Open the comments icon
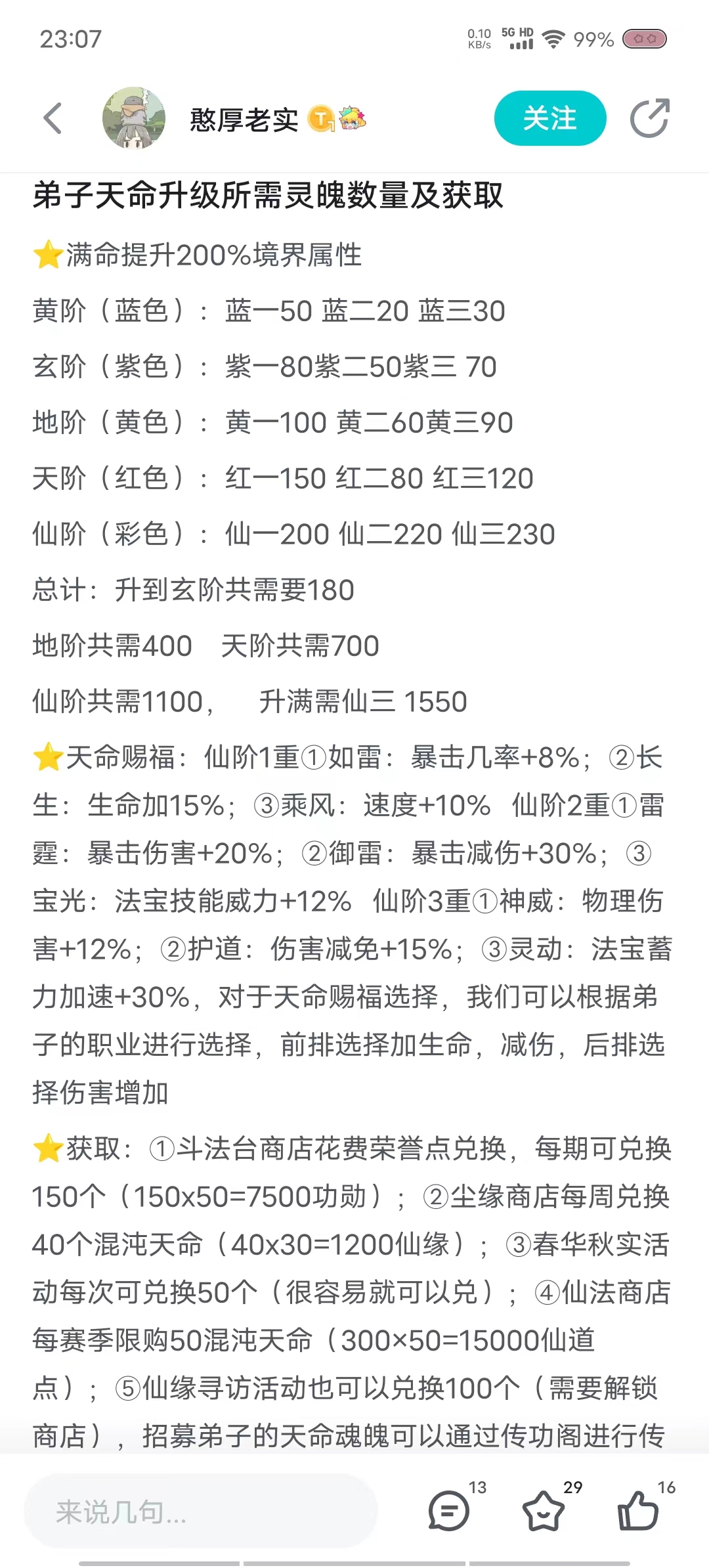This screenshot has height=1568, width=709. [x=449, y=1510]
